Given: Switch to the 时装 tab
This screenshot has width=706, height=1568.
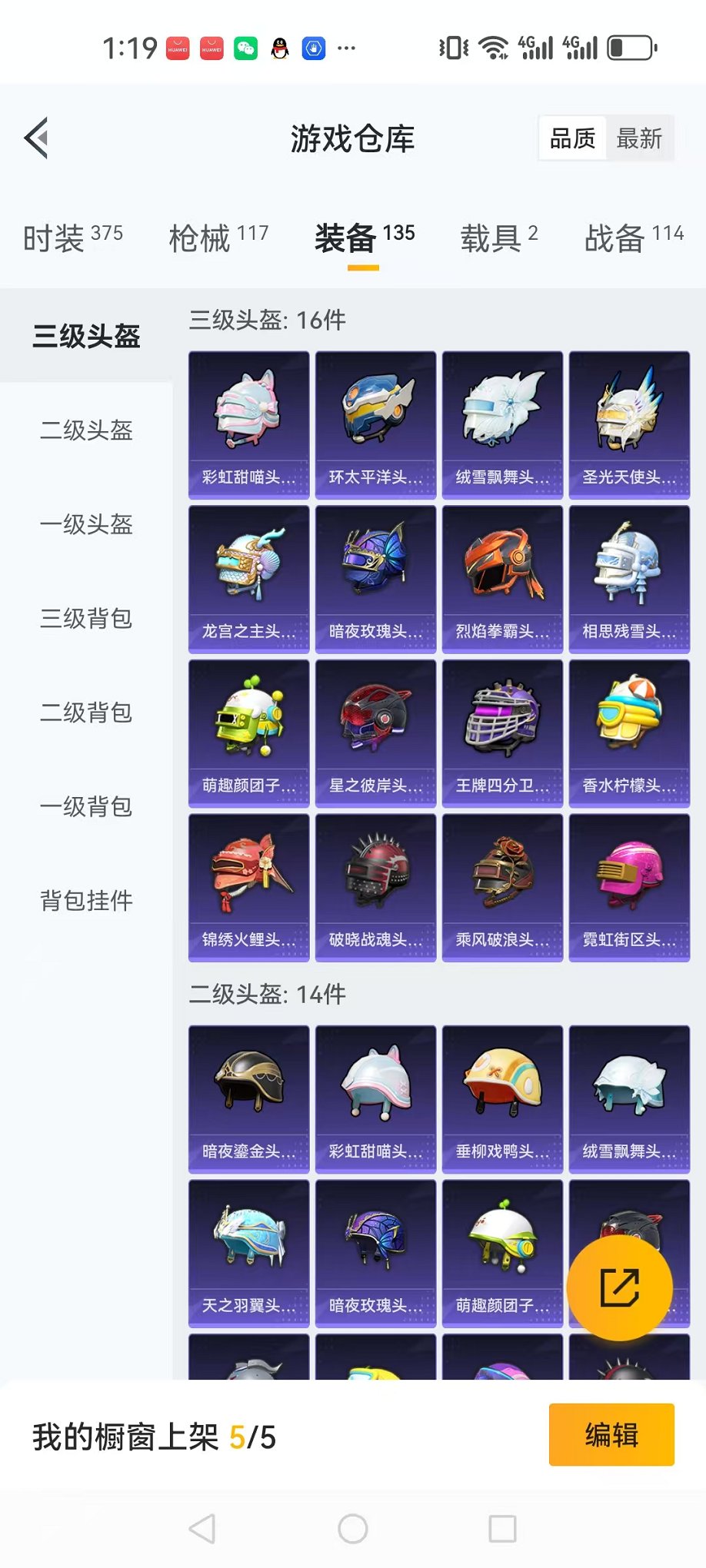Looking at the screenshot, I should (73, 238).
